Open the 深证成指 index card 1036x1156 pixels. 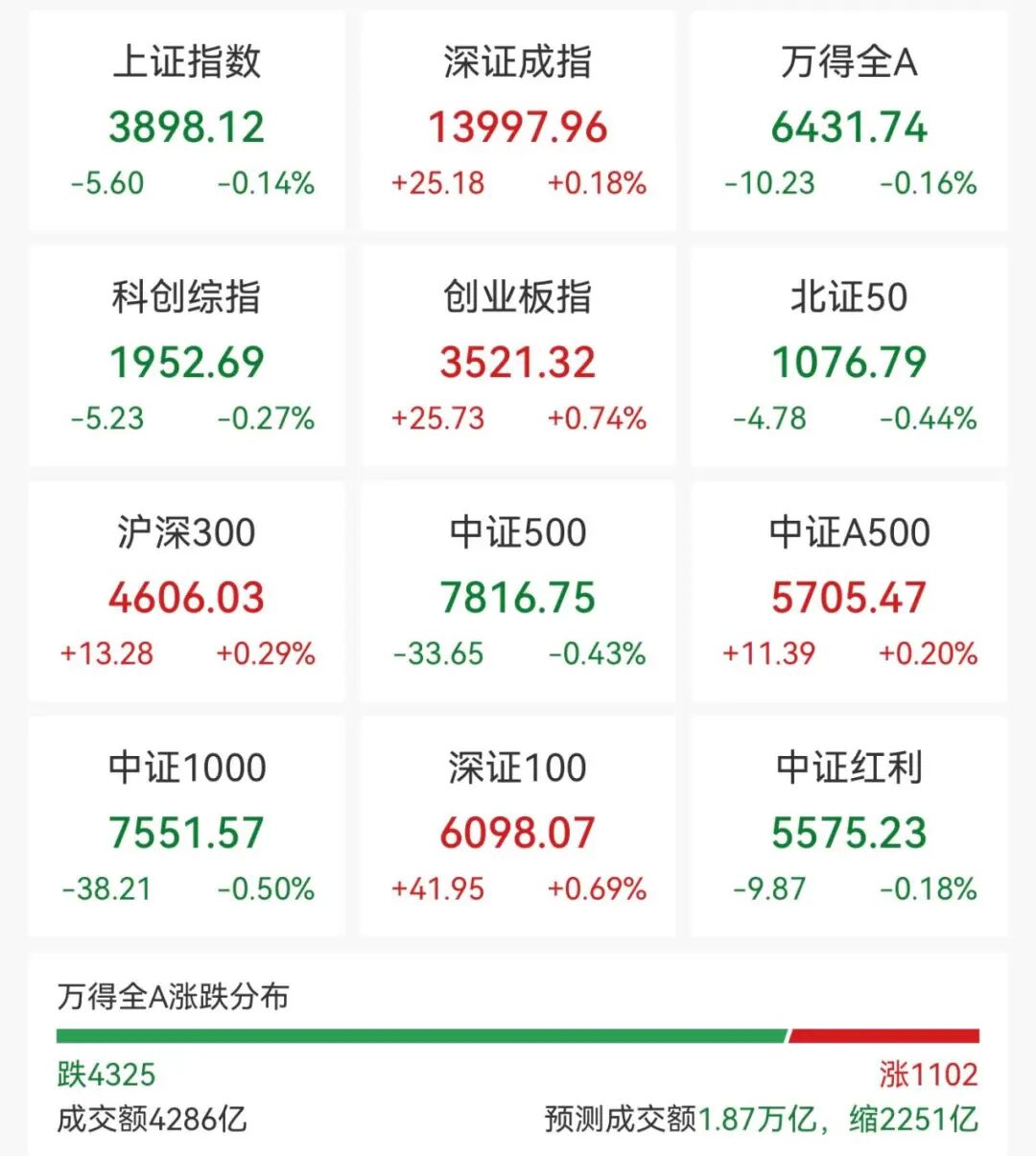518,121
